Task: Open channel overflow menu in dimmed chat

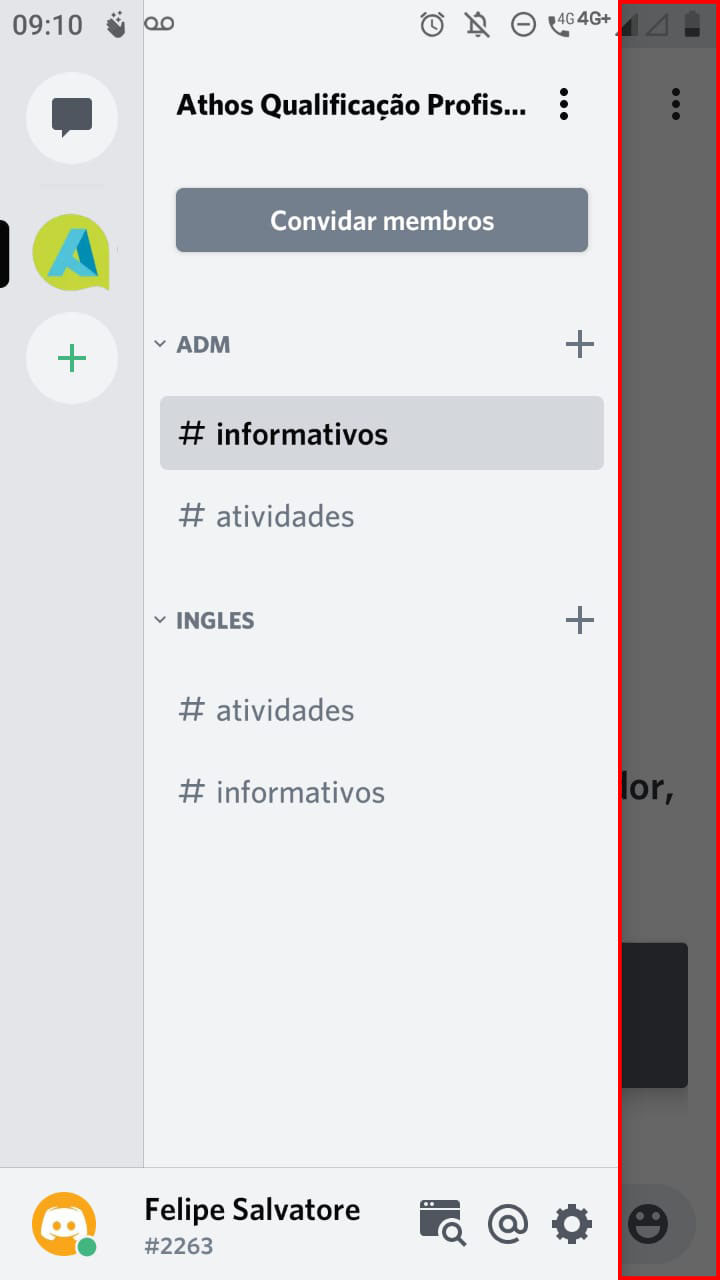Action: (x=676, y=104)
